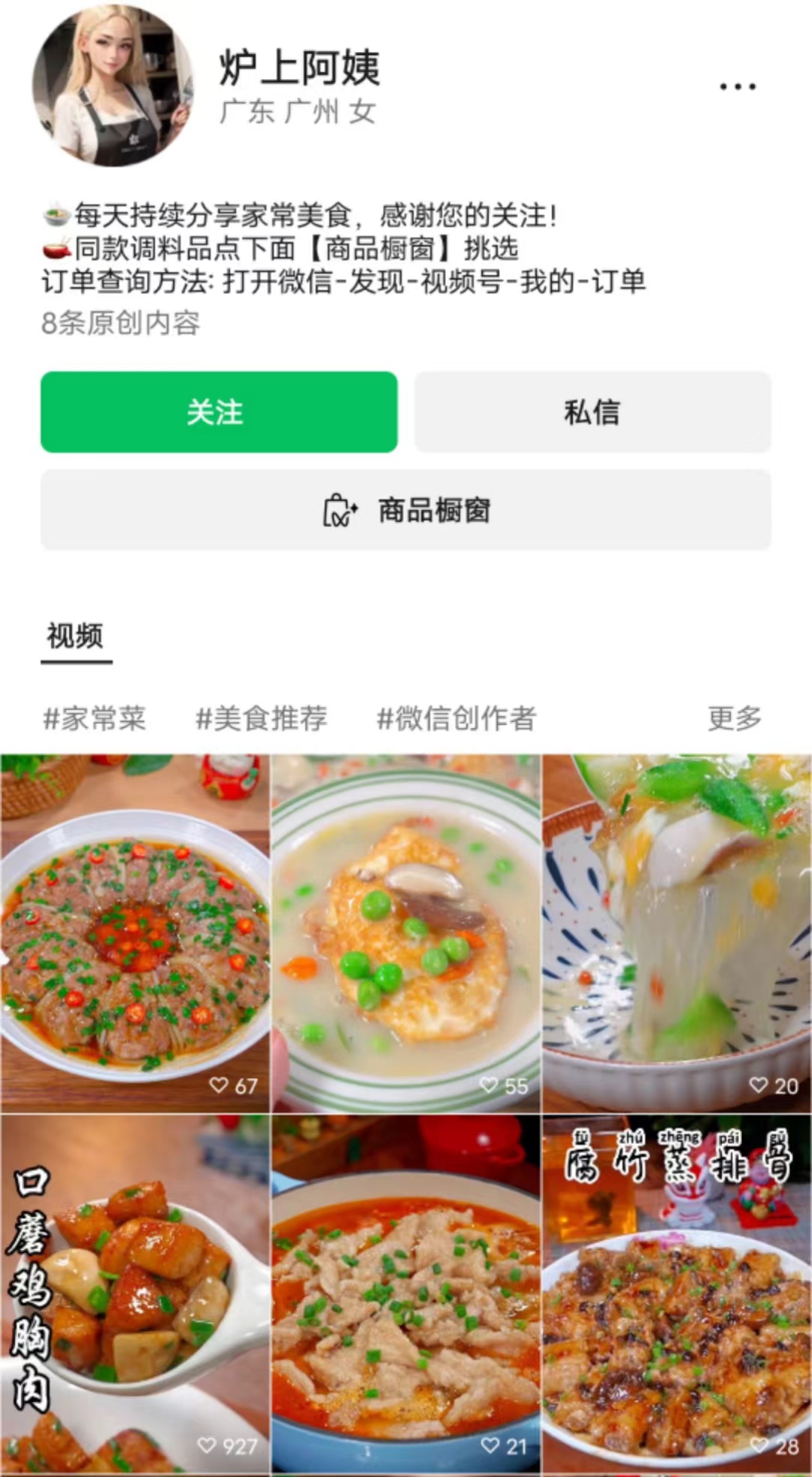The height and width of the screenshot is (1477, 812).
Task: Send a private message via 私信
Action: tap(592, 412)
